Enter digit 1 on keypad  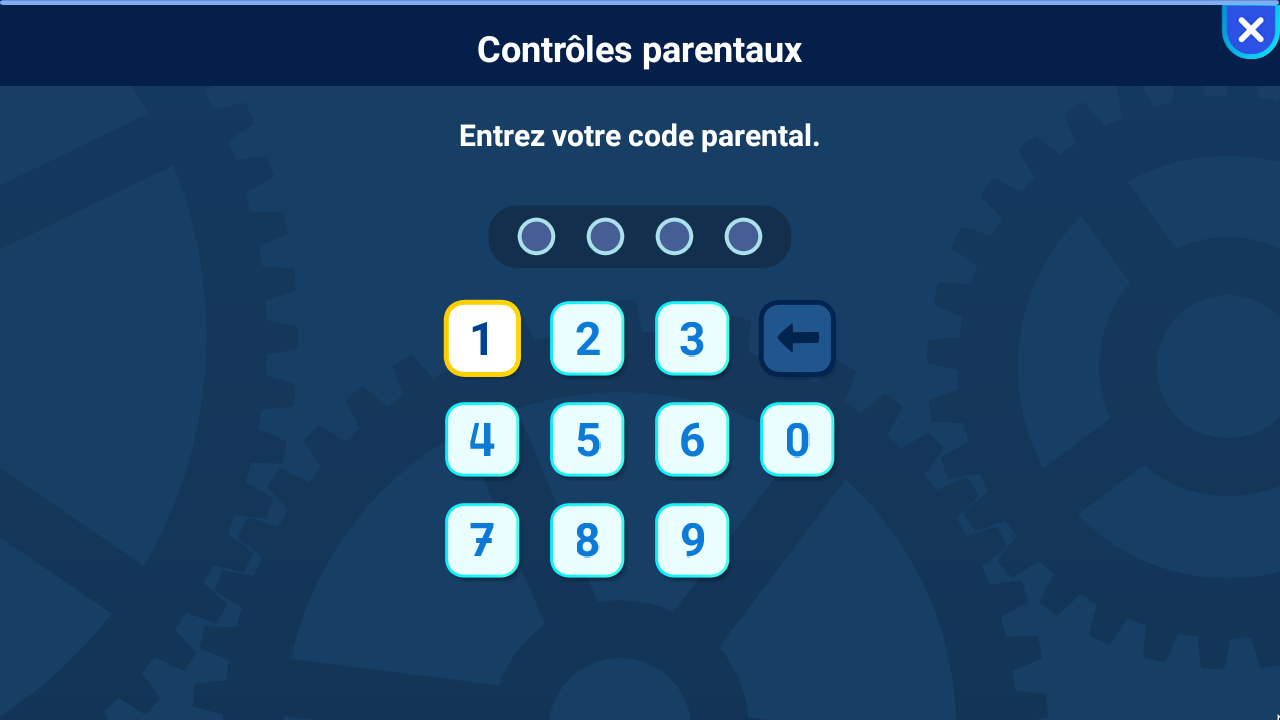point(482,339)
